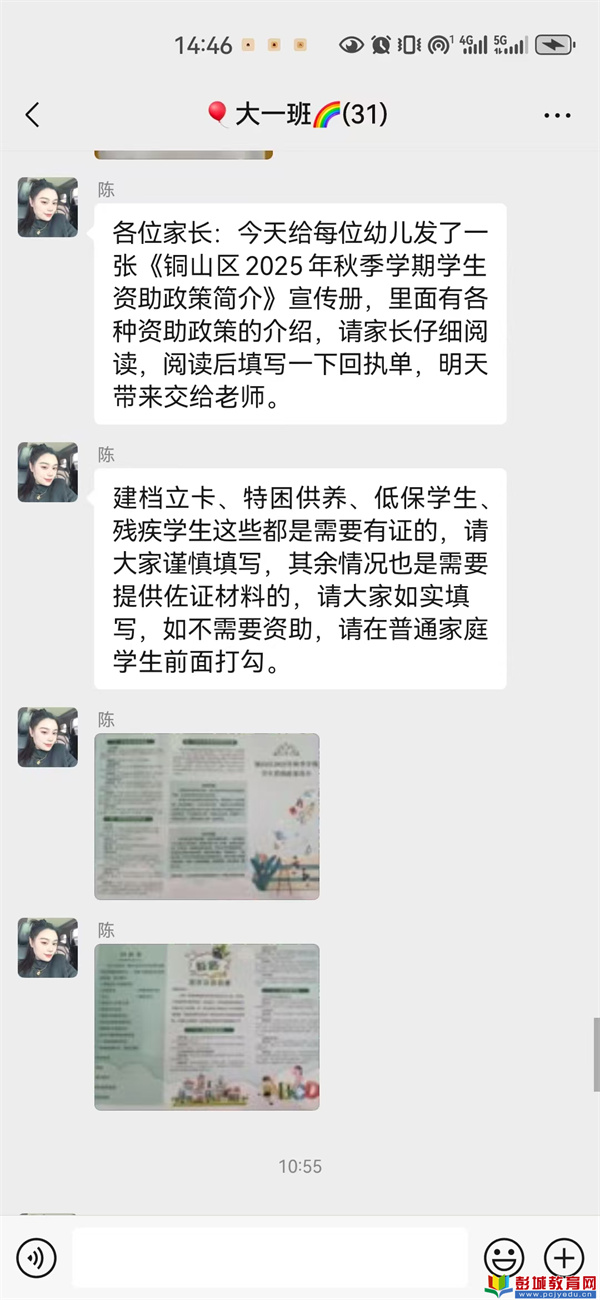Open the plus attachment menu
Image resolution: width=600 pixels, height=1300 pixels.
click(x=563, y=1257)
